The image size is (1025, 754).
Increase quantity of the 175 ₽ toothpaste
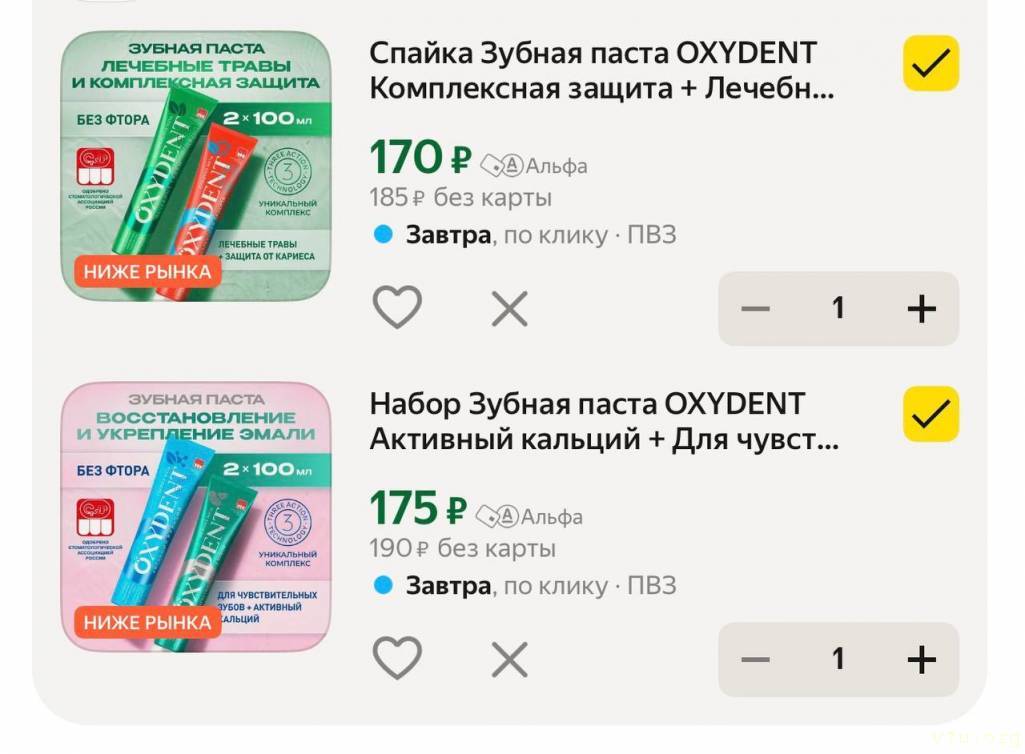(x=921, y=660)
